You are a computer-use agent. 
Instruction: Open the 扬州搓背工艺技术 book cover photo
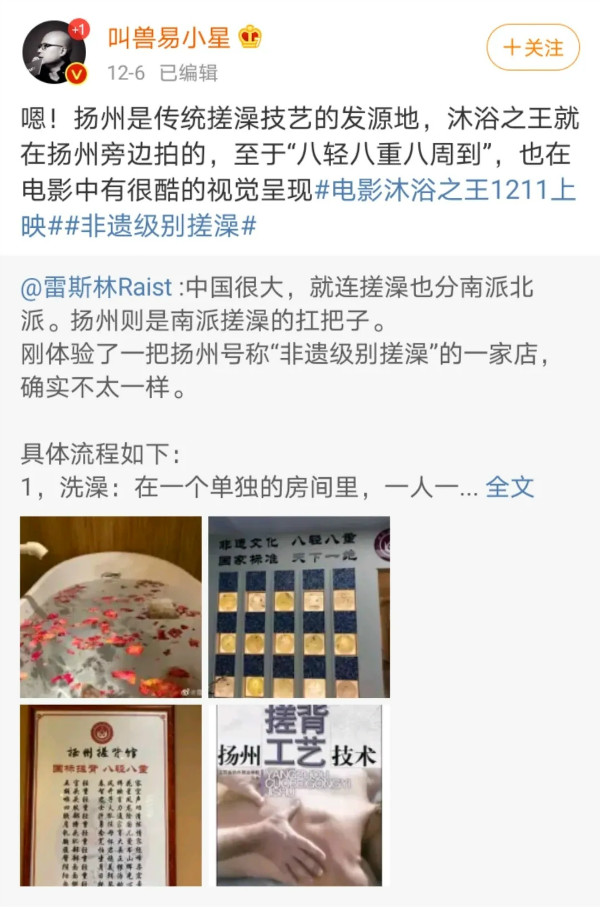pyautogui.click(x=299, y=795)
